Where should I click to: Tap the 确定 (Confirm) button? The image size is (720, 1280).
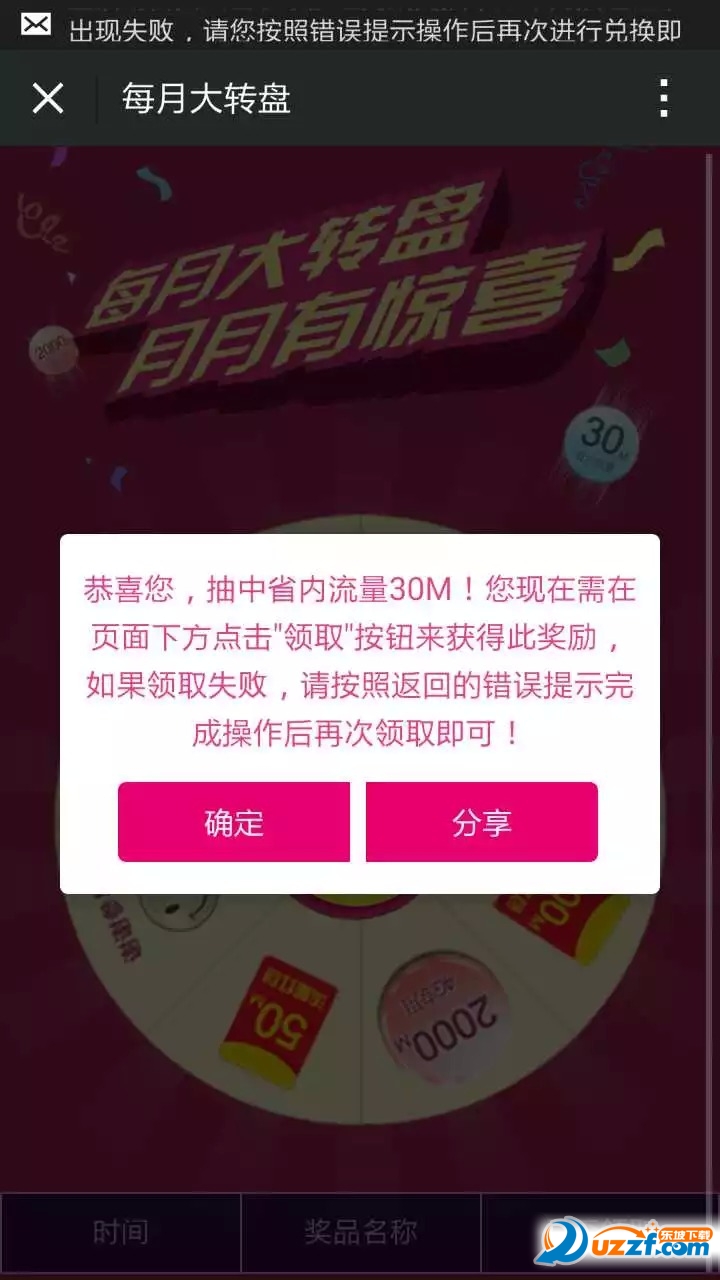point(233,821)
